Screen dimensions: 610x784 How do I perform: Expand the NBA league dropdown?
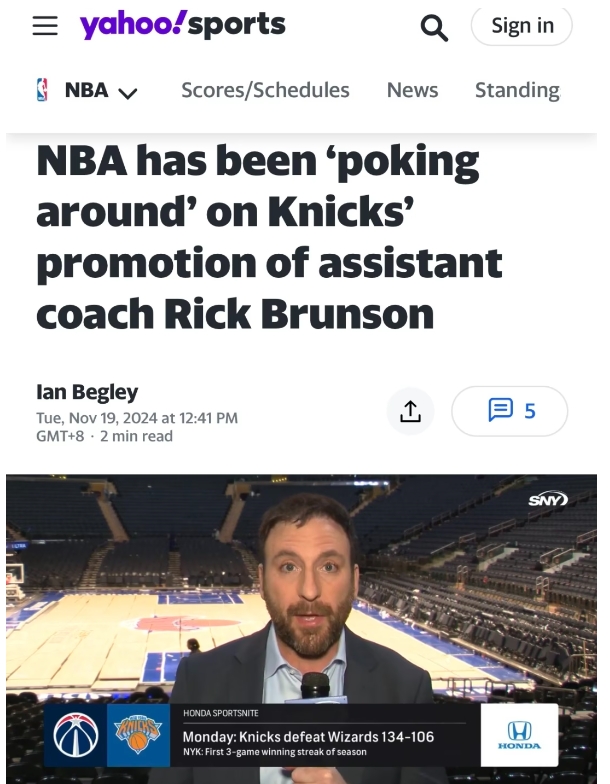pyautogui.click(x=87, y=91)
